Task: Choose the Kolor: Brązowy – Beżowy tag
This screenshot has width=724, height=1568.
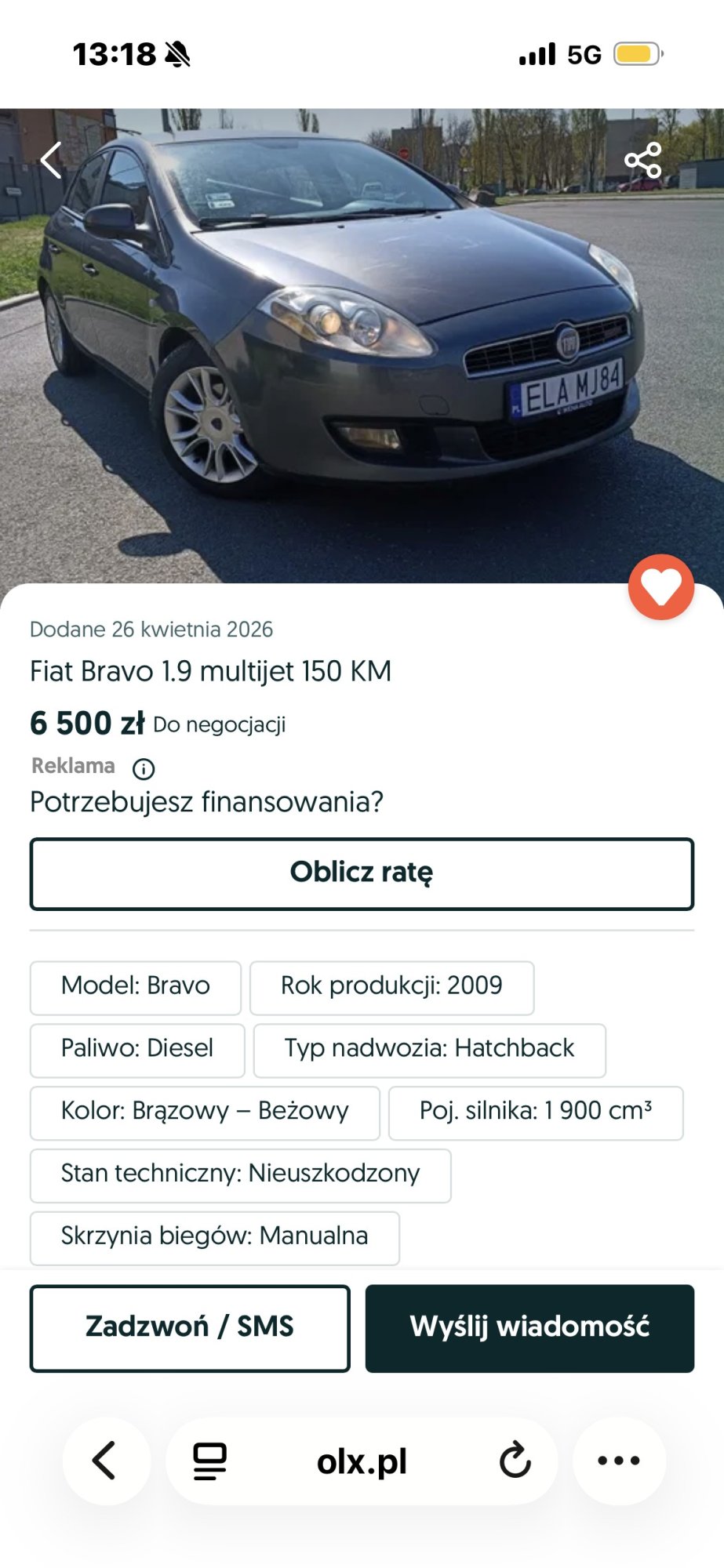Action: click(204, 1112)
